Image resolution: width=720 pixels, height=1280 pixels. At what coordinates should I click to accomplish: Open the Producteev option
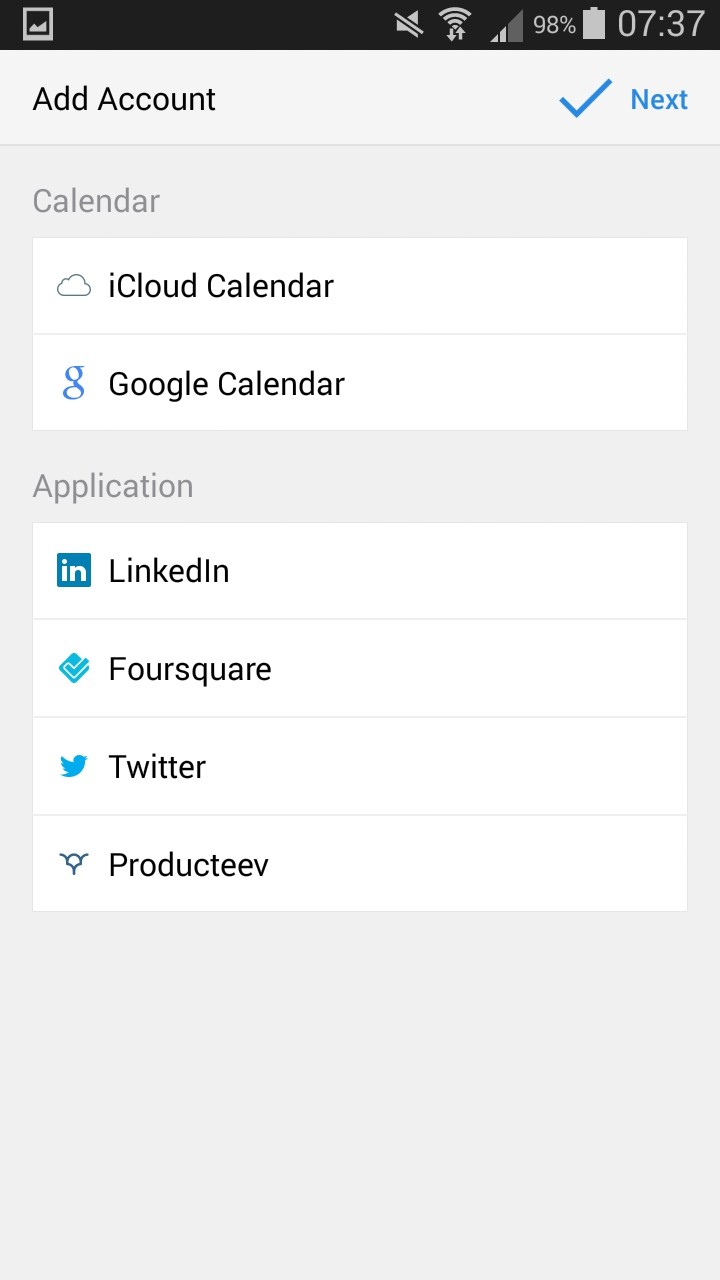click(x=360, y=864)
